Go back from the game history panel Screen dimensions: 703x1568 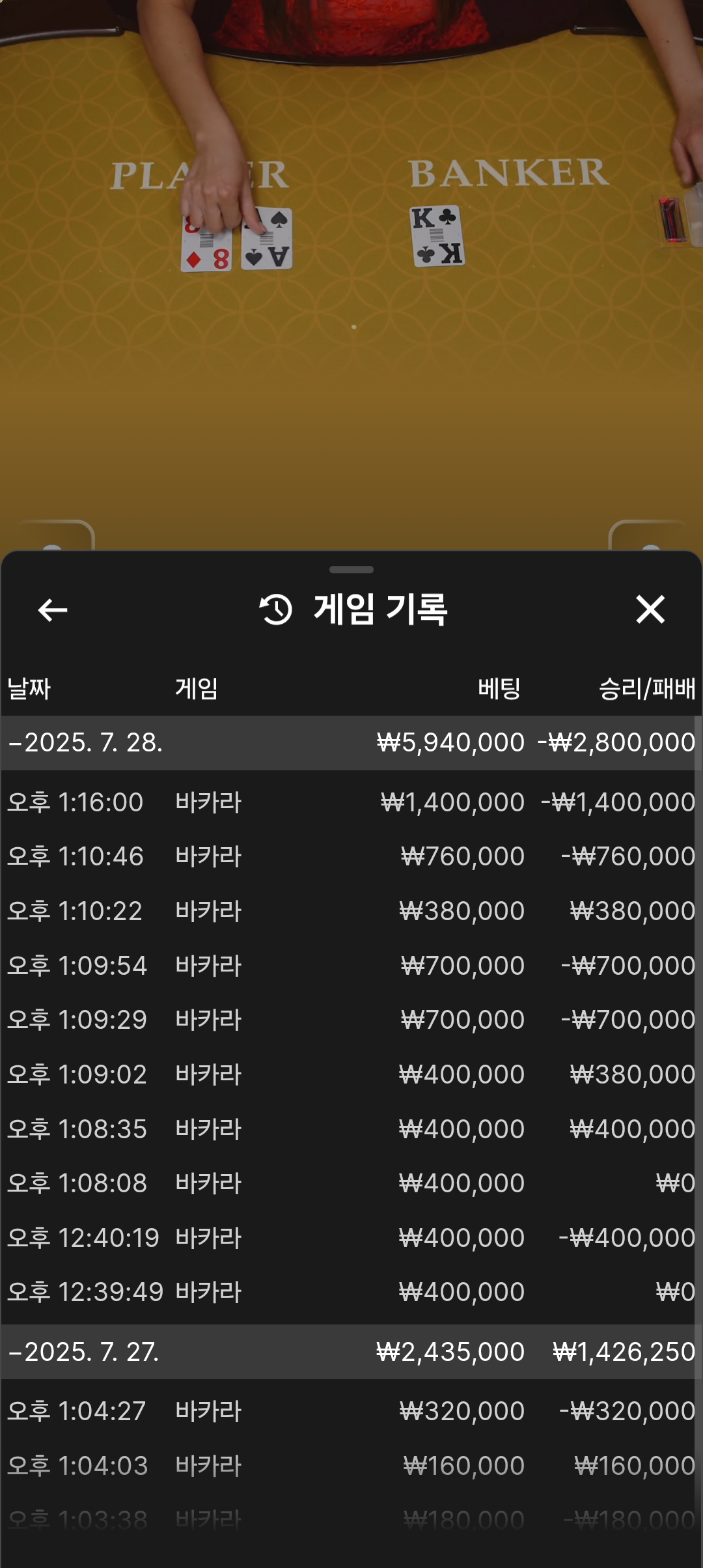coord(53,610)
